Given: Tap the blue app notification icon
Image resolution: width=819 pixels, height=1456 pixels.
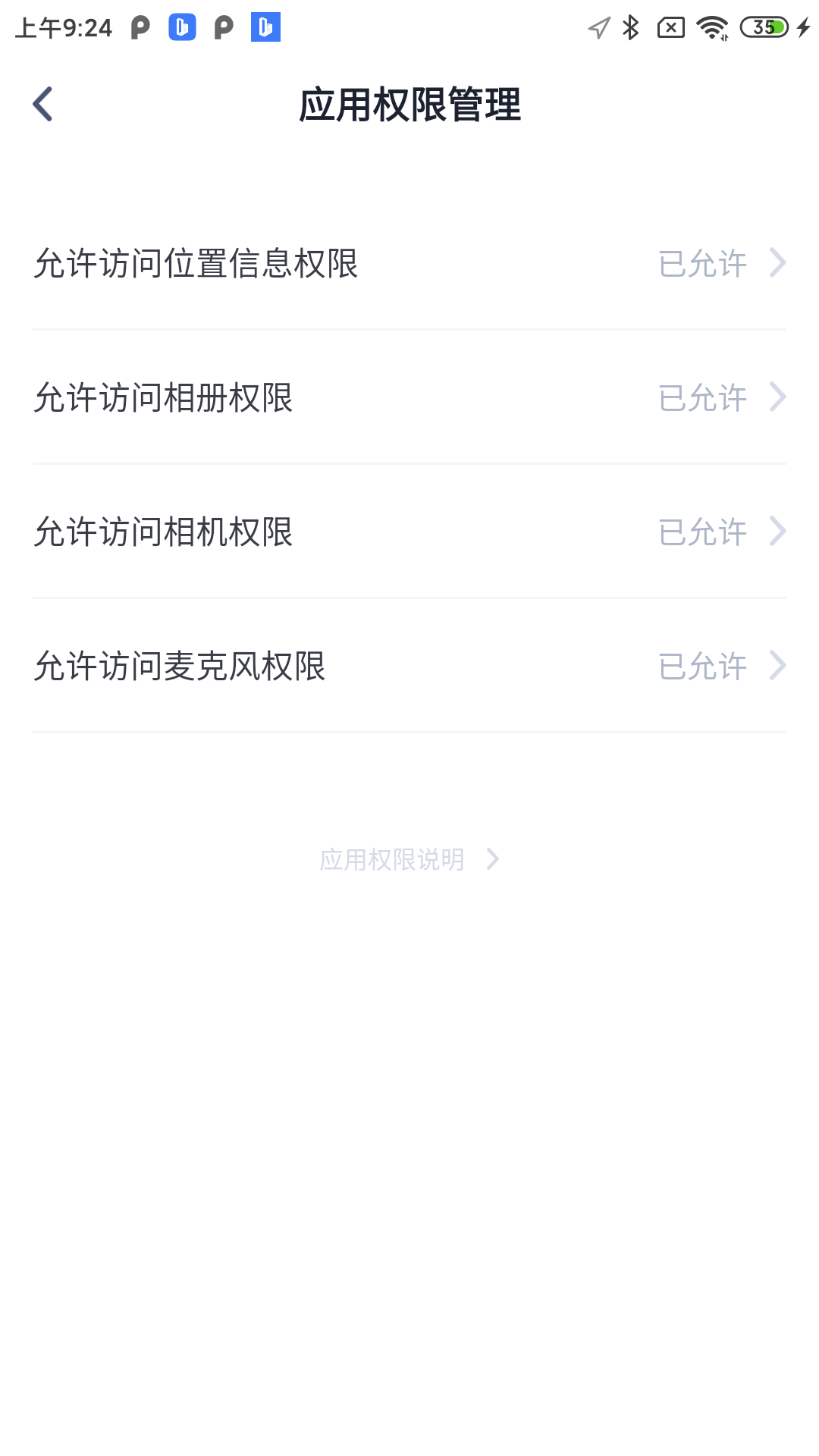Looking at the screenshot, I should 180,28.
